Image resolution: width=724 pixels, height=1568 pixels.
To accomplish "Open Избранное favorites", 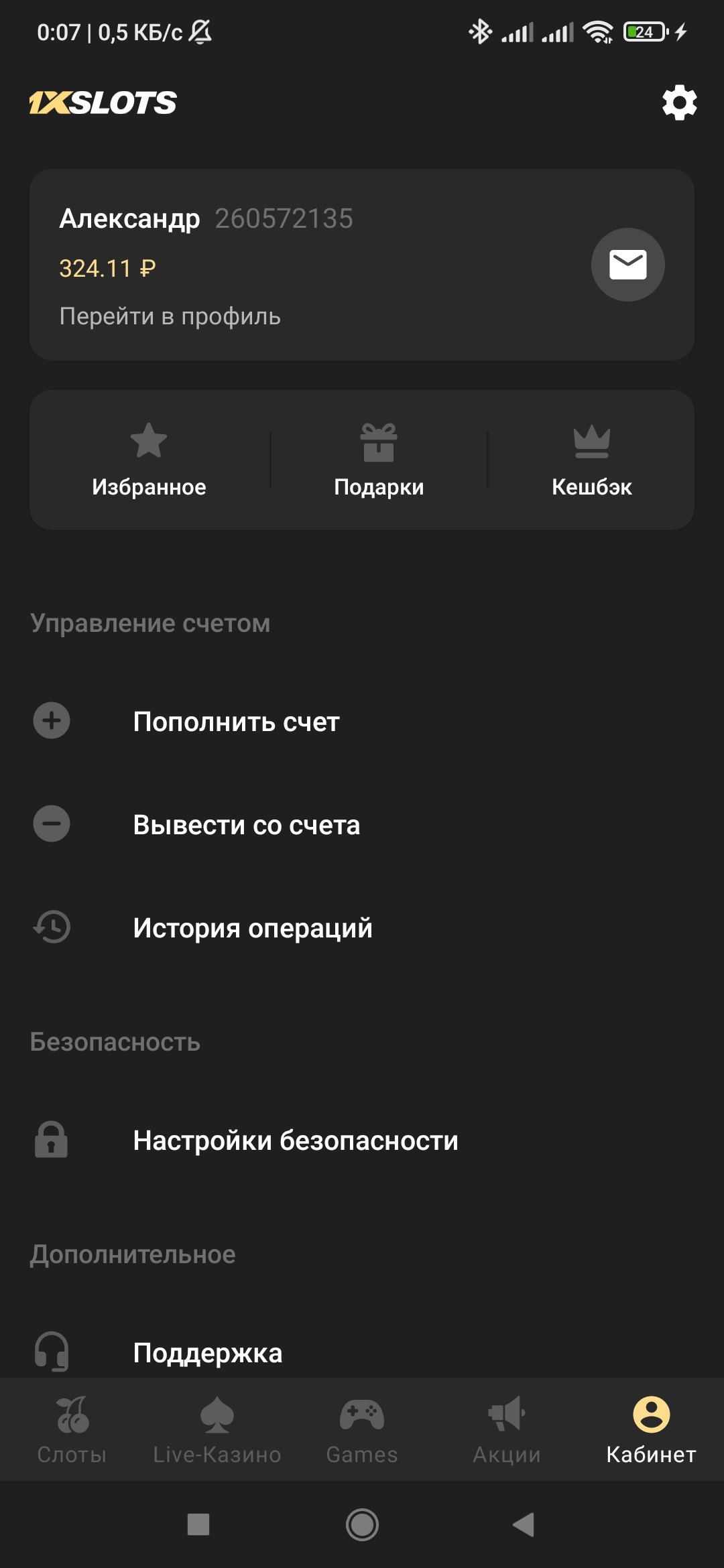I will [x=149, y=461].
